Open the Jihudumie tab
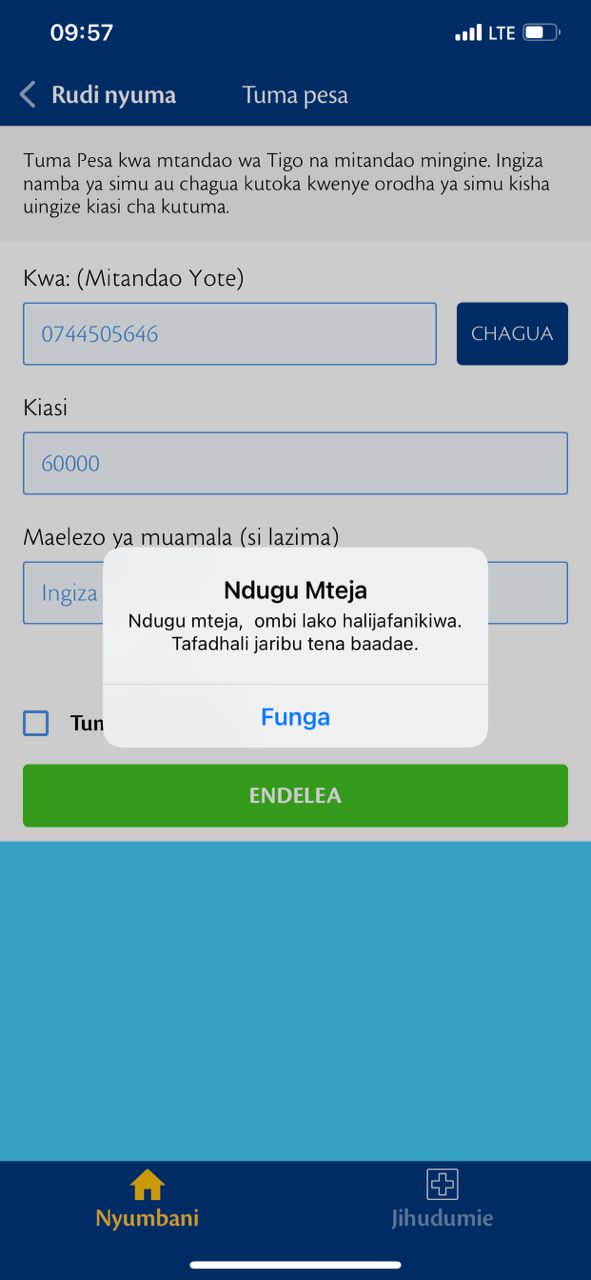The image size is (591, 1280). click(x=442, y=1200)
